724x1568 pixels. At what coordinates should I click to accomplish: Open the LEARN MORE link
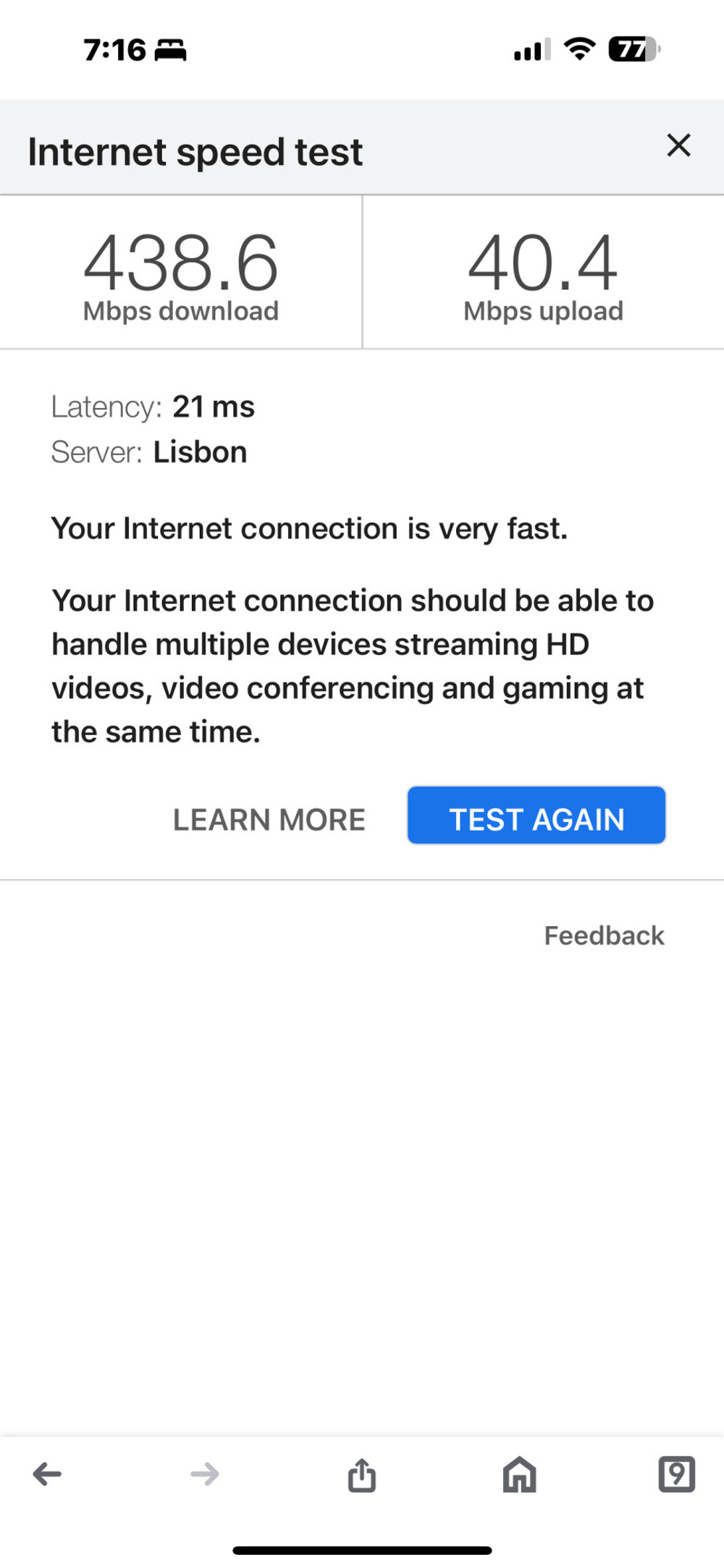point(269,820)
